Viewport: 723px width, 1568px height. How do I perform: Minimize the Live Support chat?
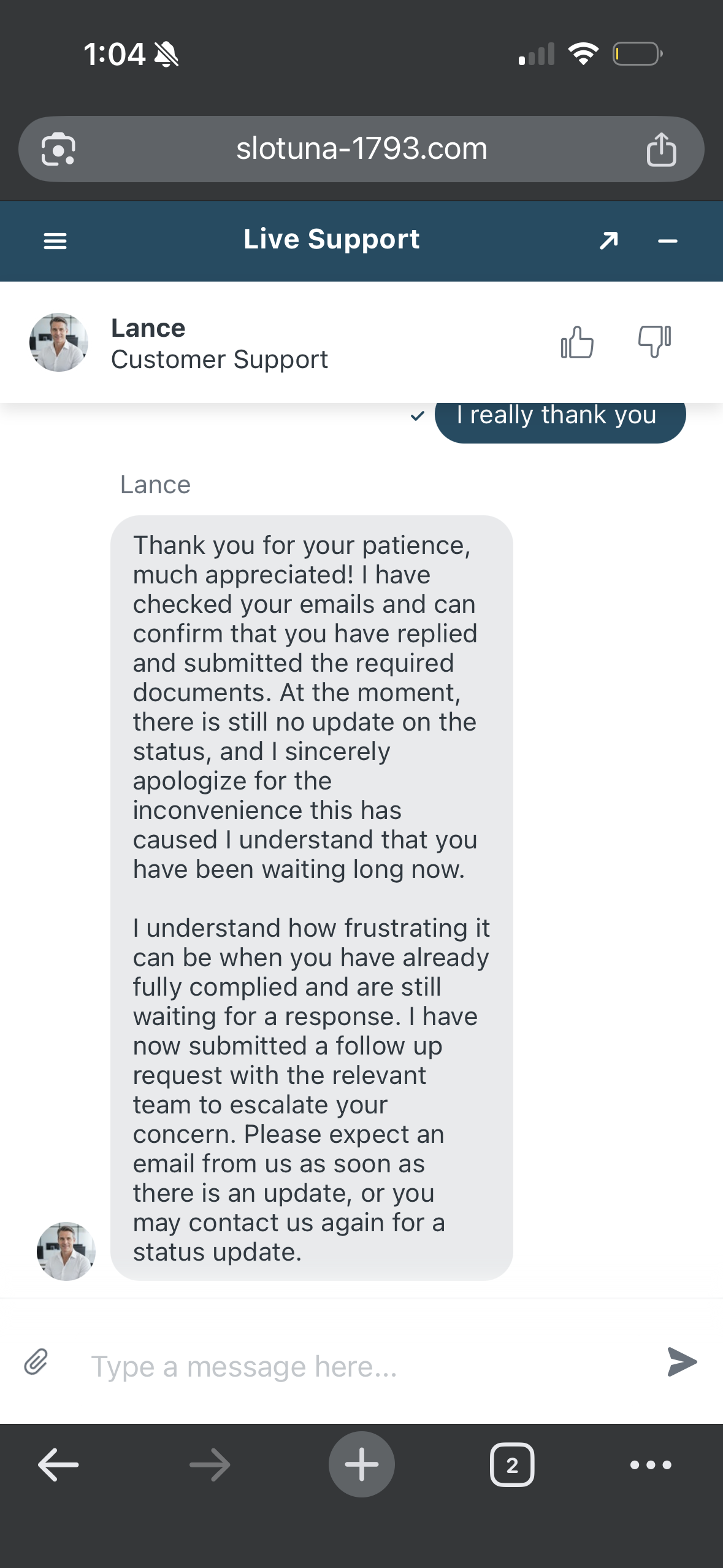tap(667, 241)
